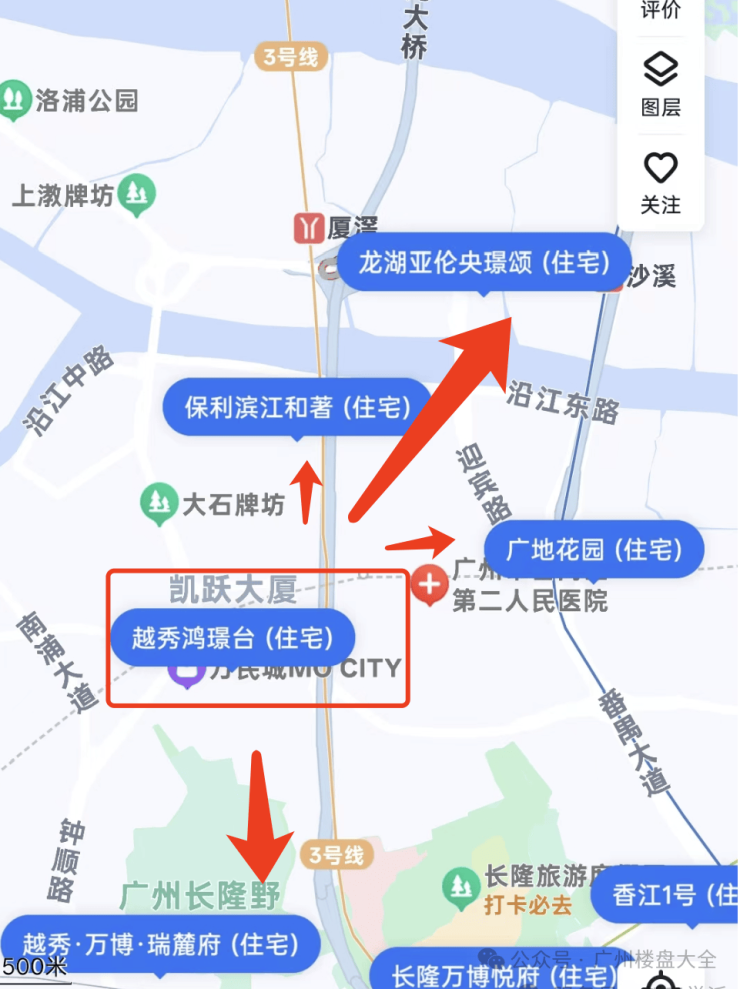
Task: Select the 保利滨江和著 (住宅) marker
Action: [x=298, y=408]
